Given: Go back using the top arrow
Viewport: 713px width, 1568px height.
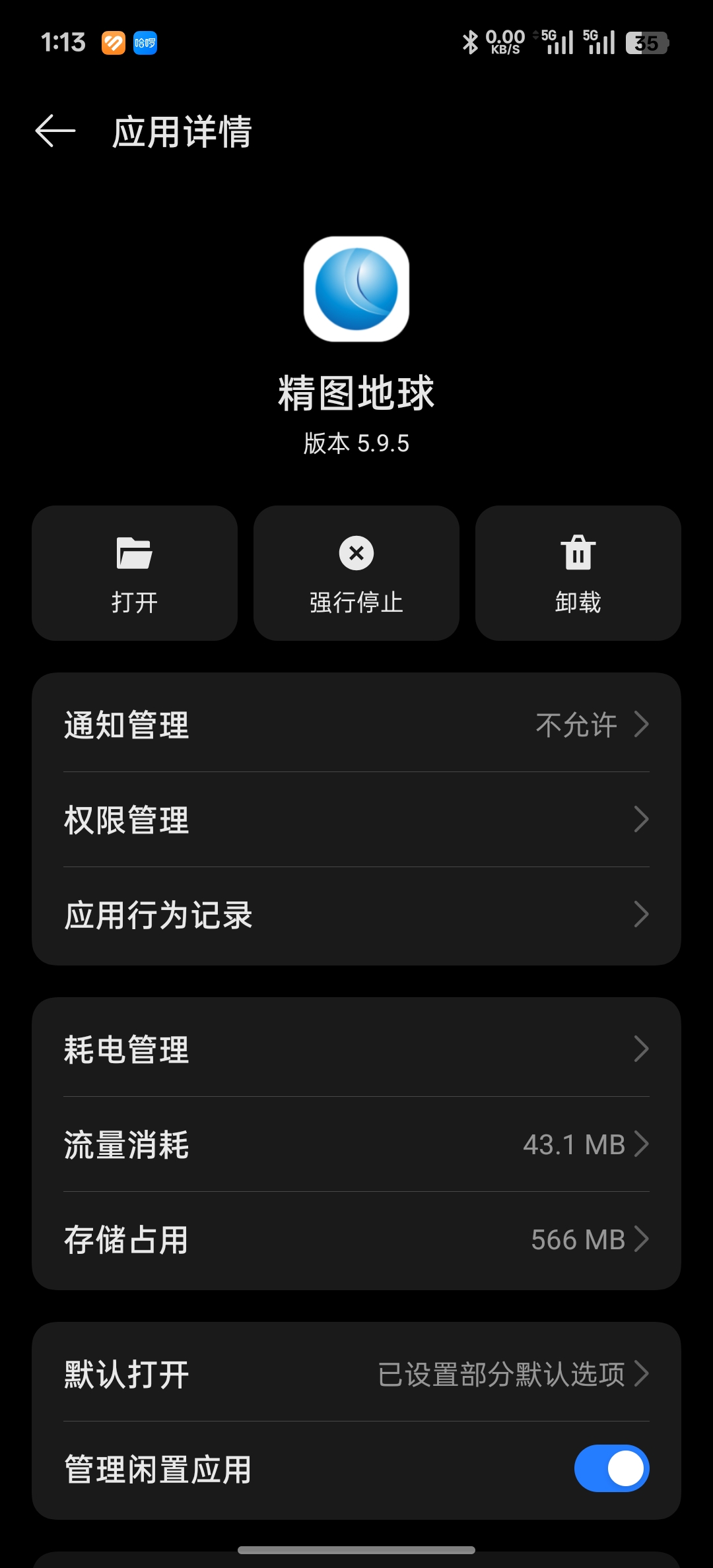Looking at the screenshot, I should 55,131.
